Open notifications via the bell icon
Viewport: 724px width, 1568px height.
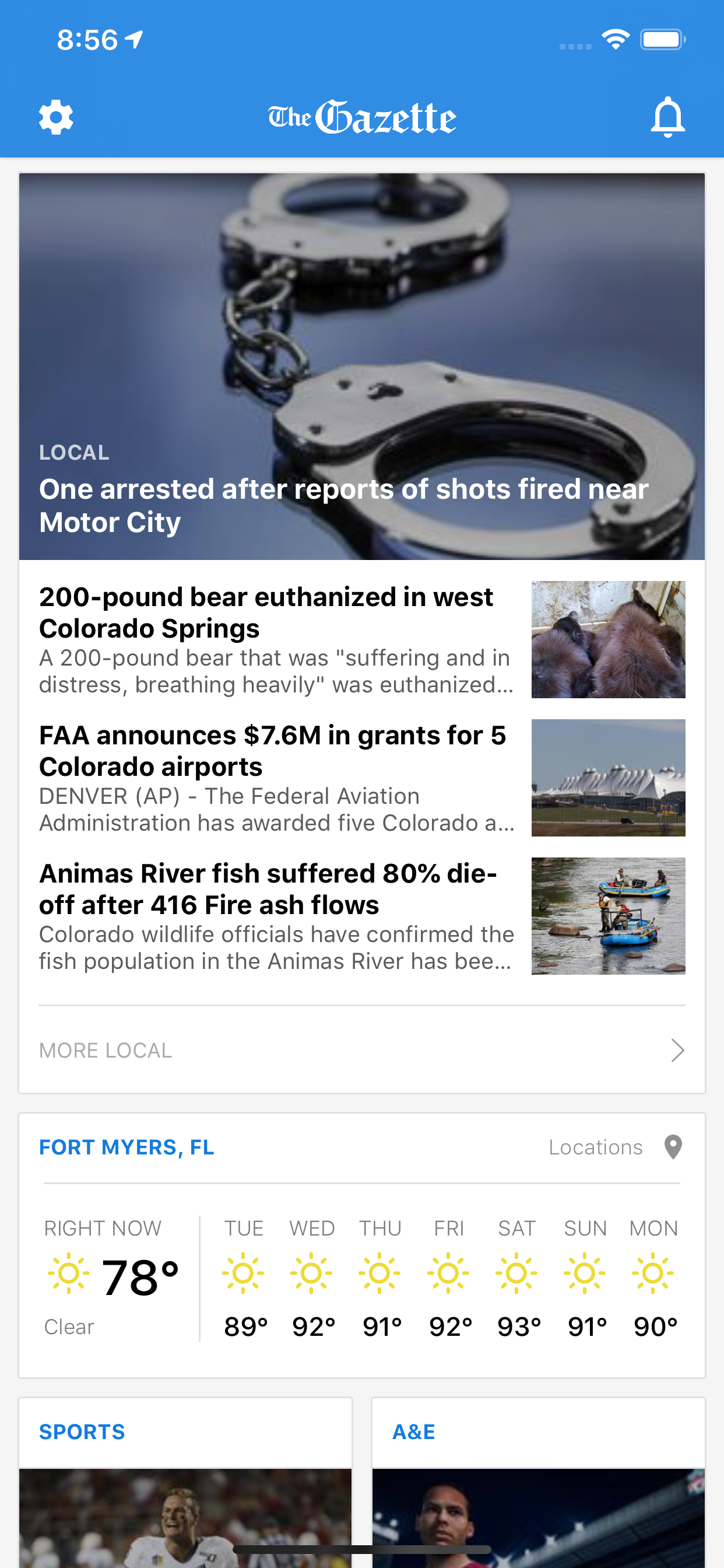667,116
